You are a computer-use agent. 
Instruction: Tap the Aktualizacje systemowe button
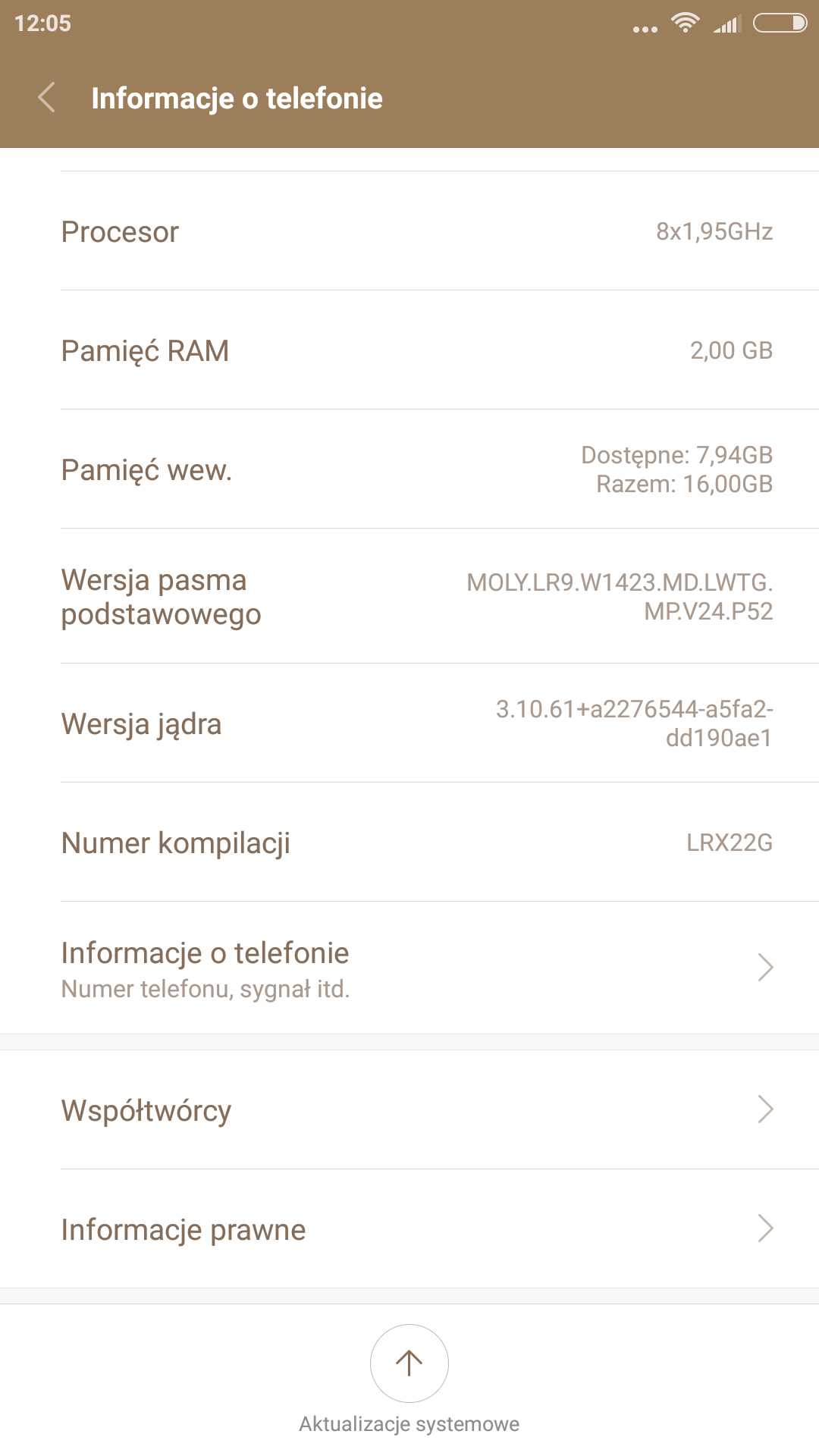[409, 1363]
